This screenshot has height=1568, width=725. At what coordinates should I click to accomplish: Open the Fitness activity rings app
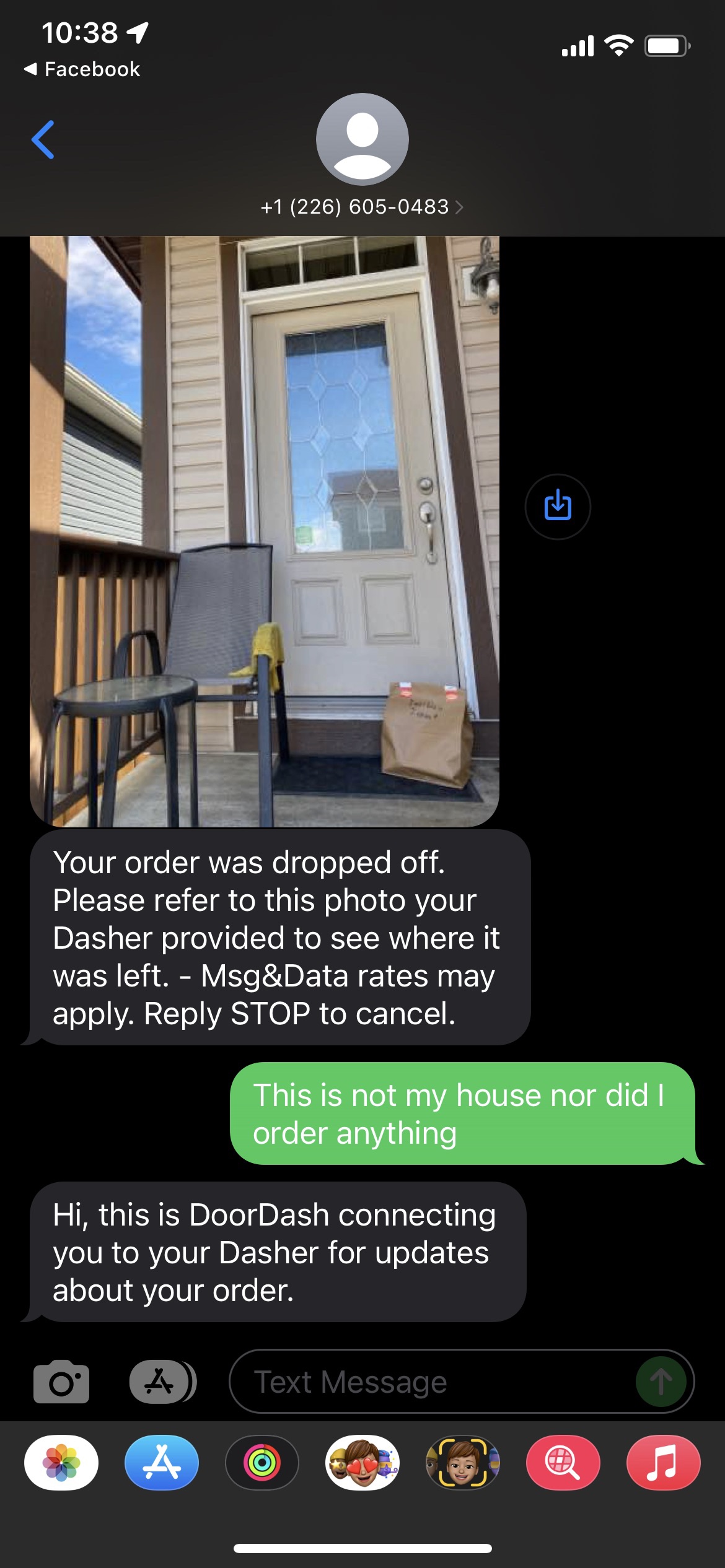point(262,1463)
